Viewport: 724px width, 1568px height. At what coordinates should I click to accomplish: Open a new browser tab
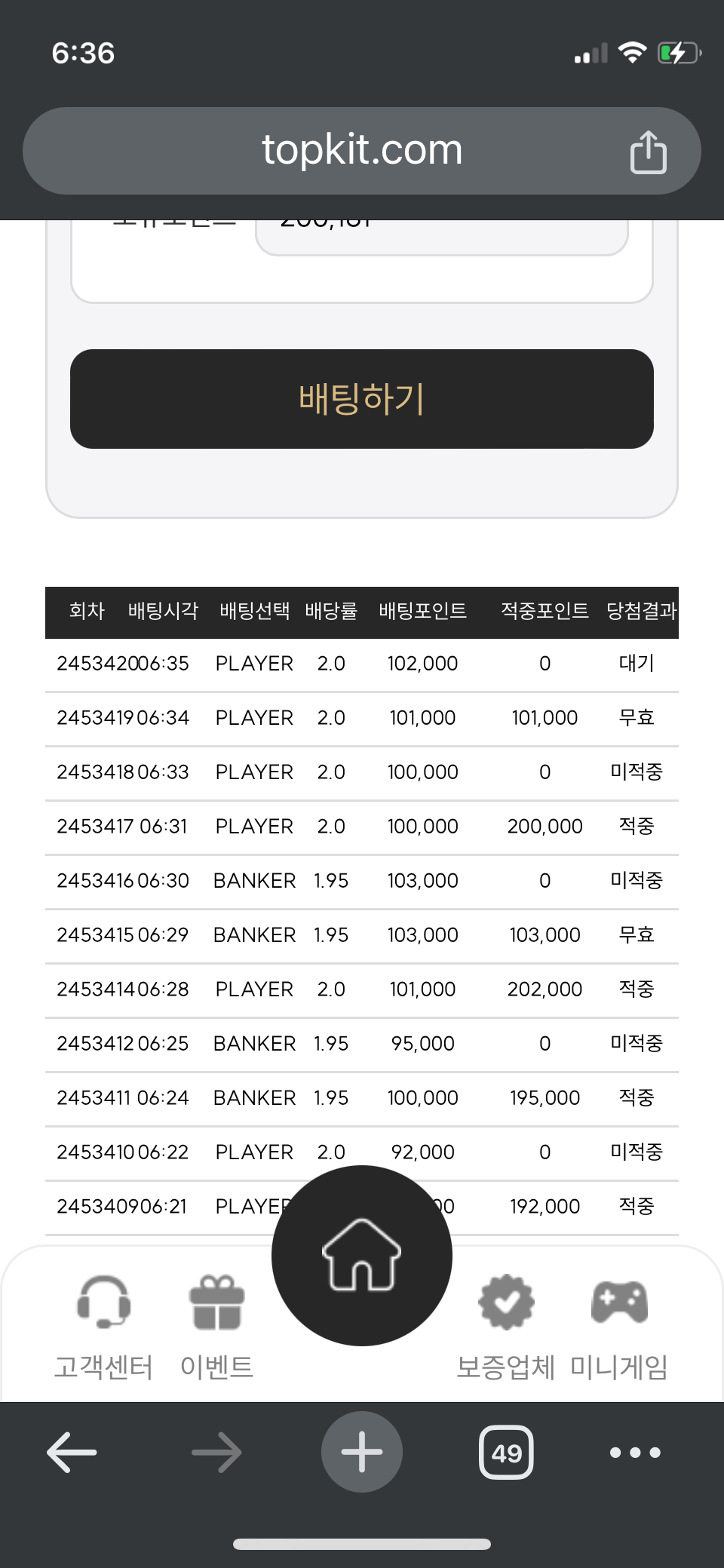[x=362, y=1452]
